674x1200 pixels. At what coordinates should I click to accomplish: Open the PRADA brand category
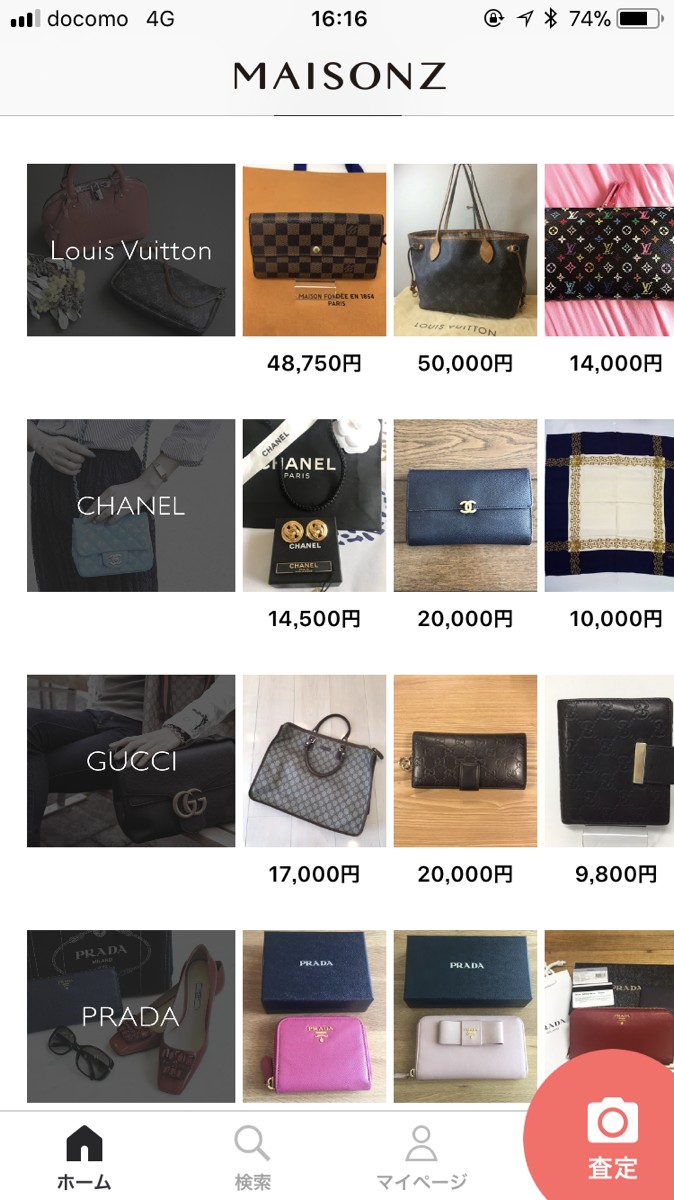coord(131,1016)
